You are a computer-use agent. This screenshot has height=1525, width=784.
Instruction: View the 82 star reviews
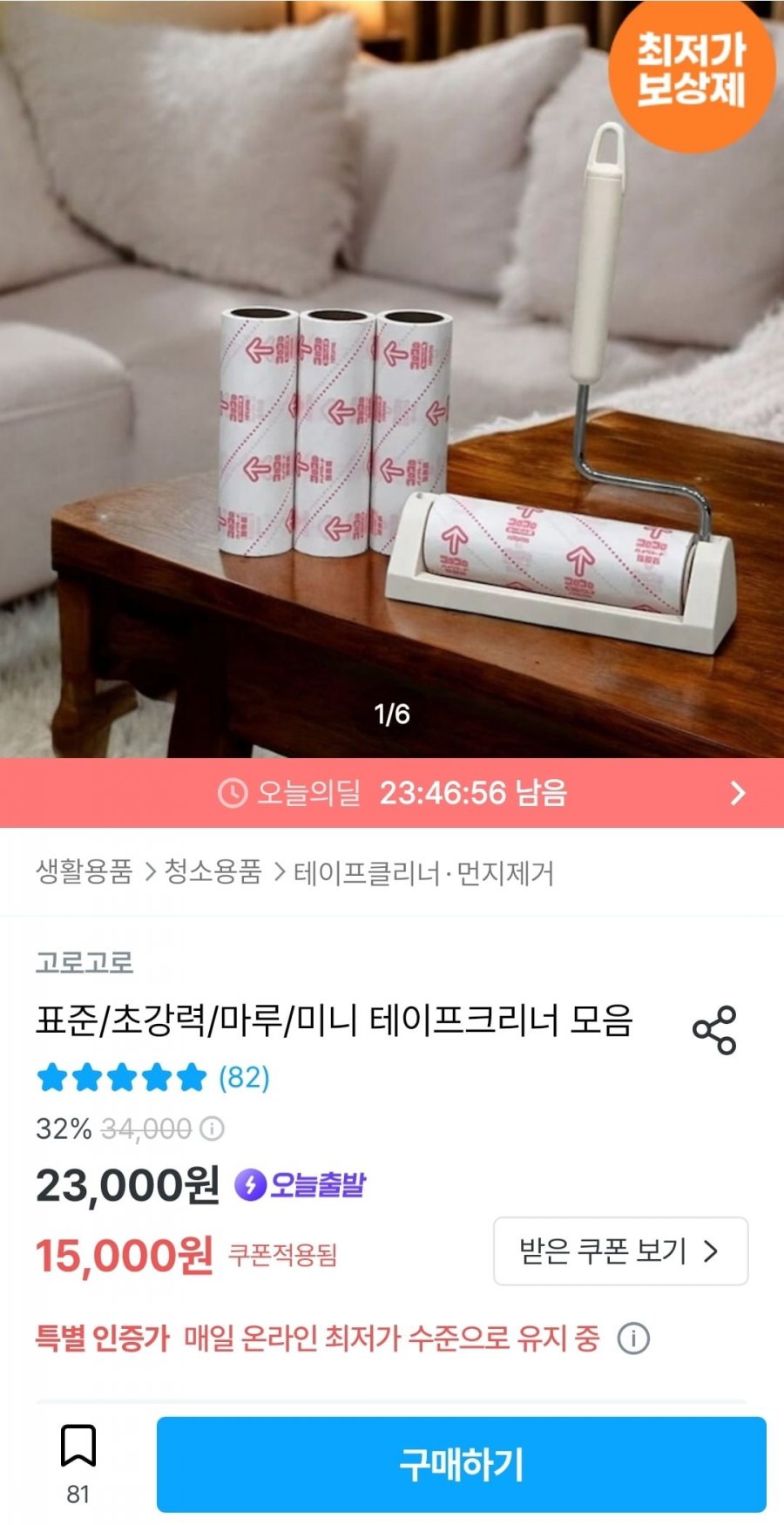tap(153, 1078)
